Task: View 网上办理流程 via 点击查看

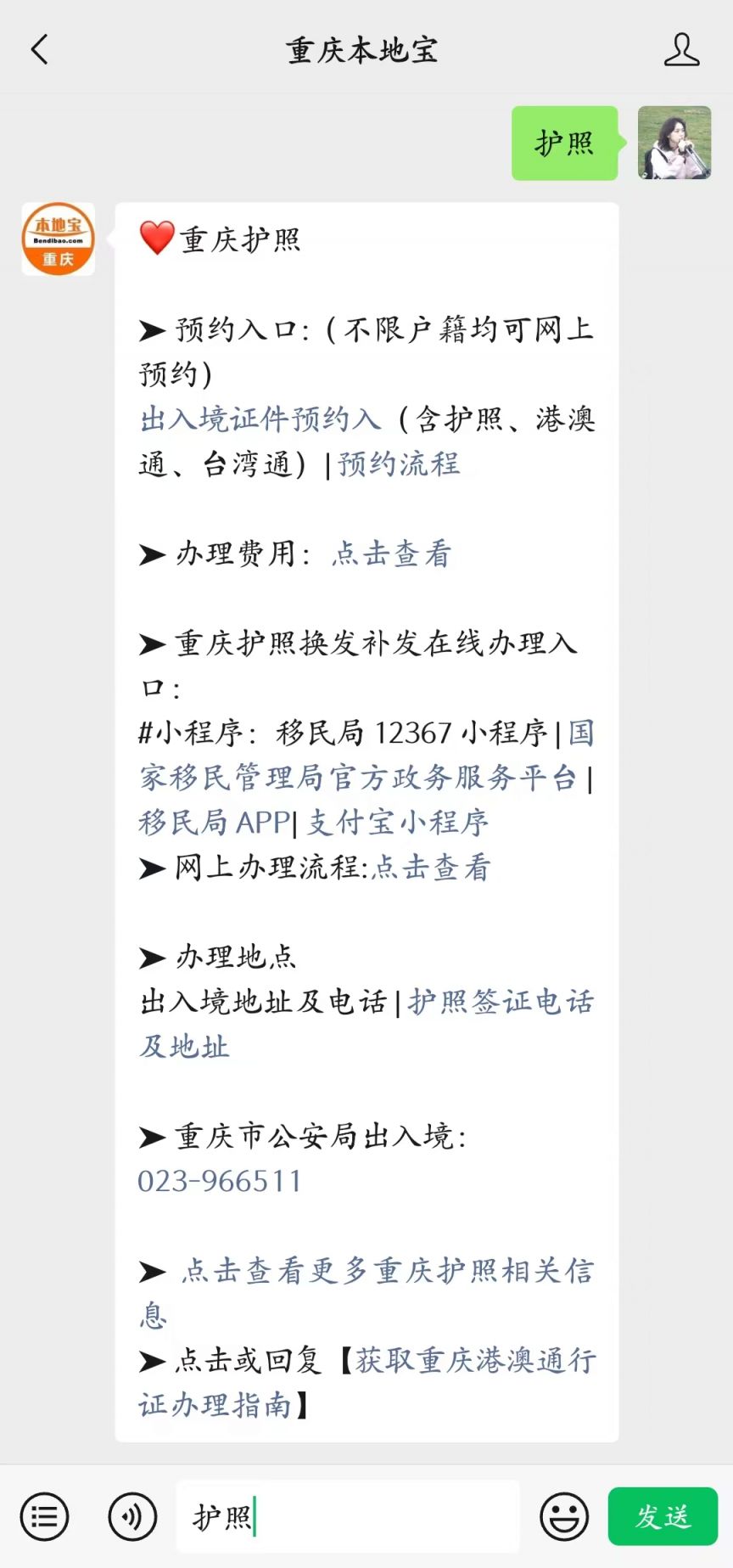Action: 431,868
